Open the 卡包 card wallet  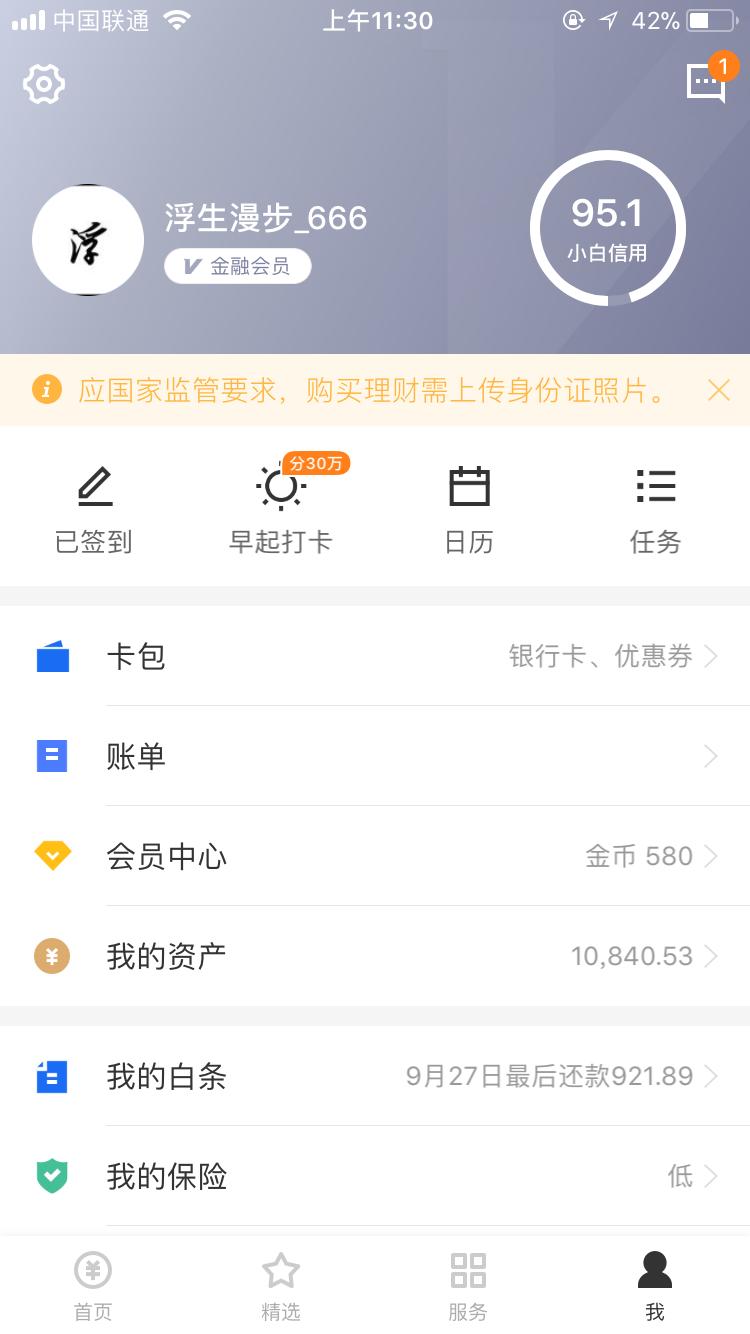[x=375, y=657]
